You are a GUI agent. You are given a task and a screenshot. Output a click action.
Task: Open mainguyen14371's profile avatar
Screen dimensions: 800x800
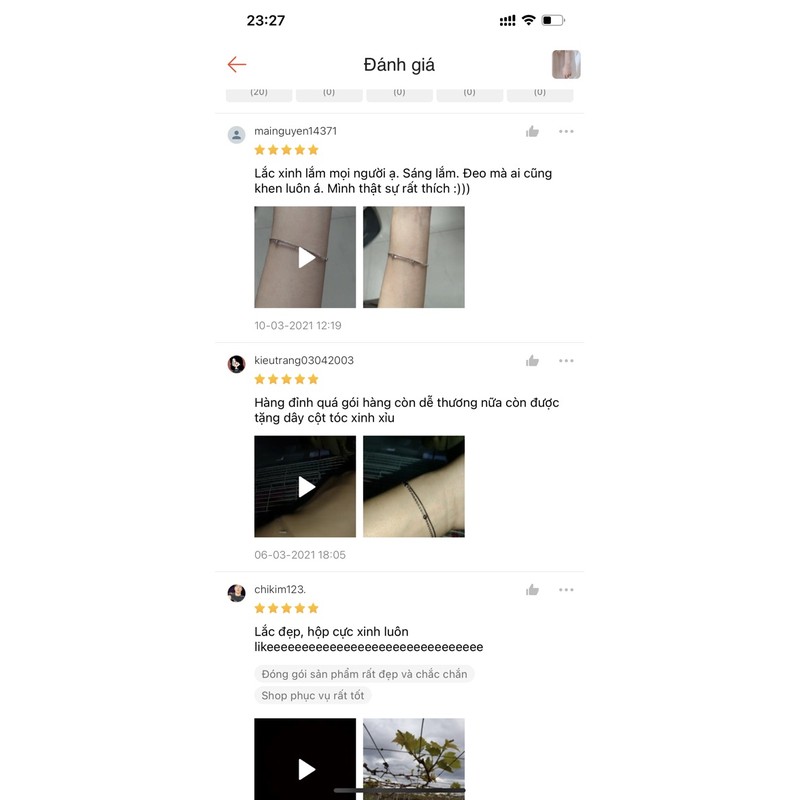(x=236, y=134)
